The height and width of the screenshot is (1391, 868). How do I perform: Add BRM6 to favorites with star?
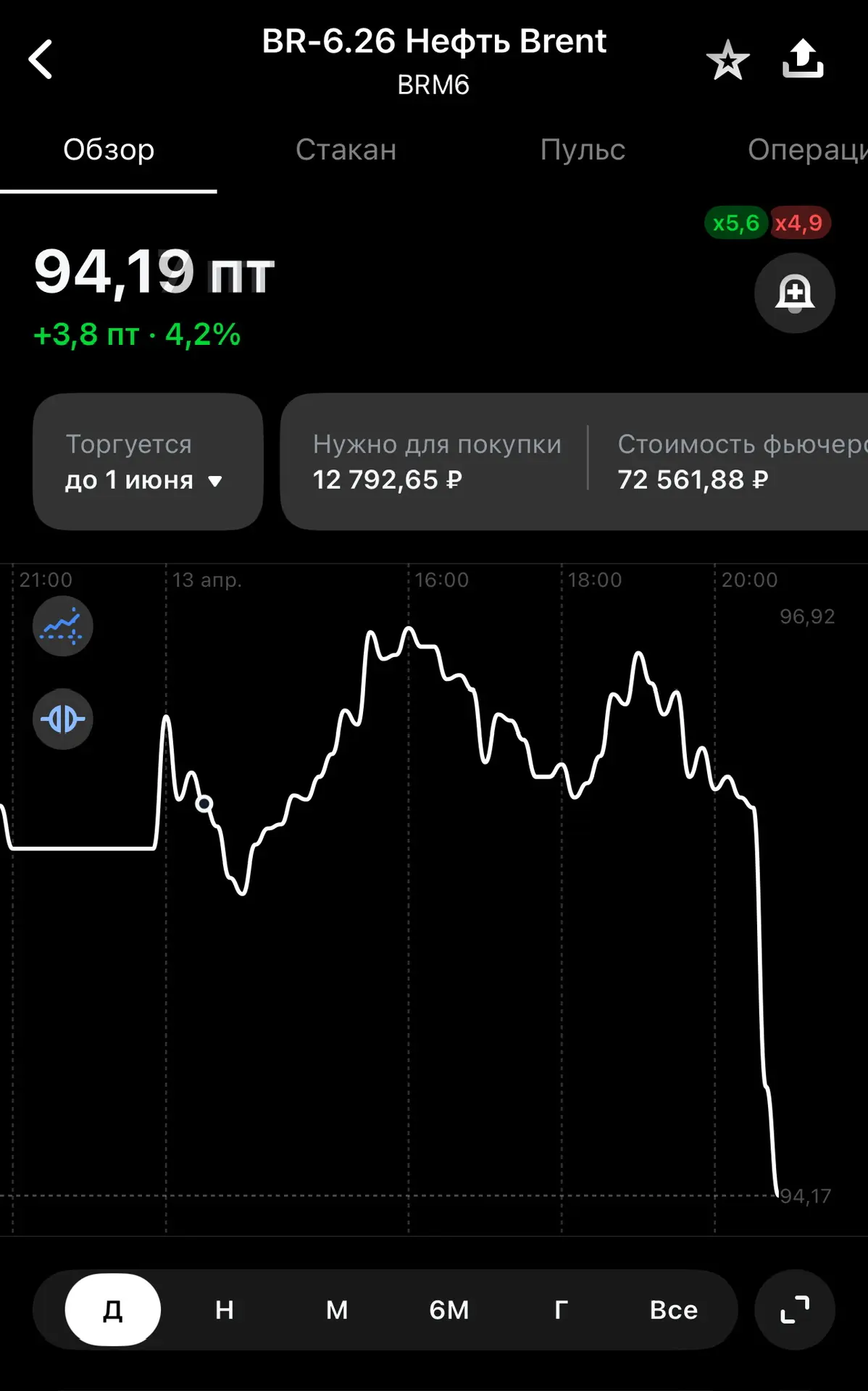point(727,59)
